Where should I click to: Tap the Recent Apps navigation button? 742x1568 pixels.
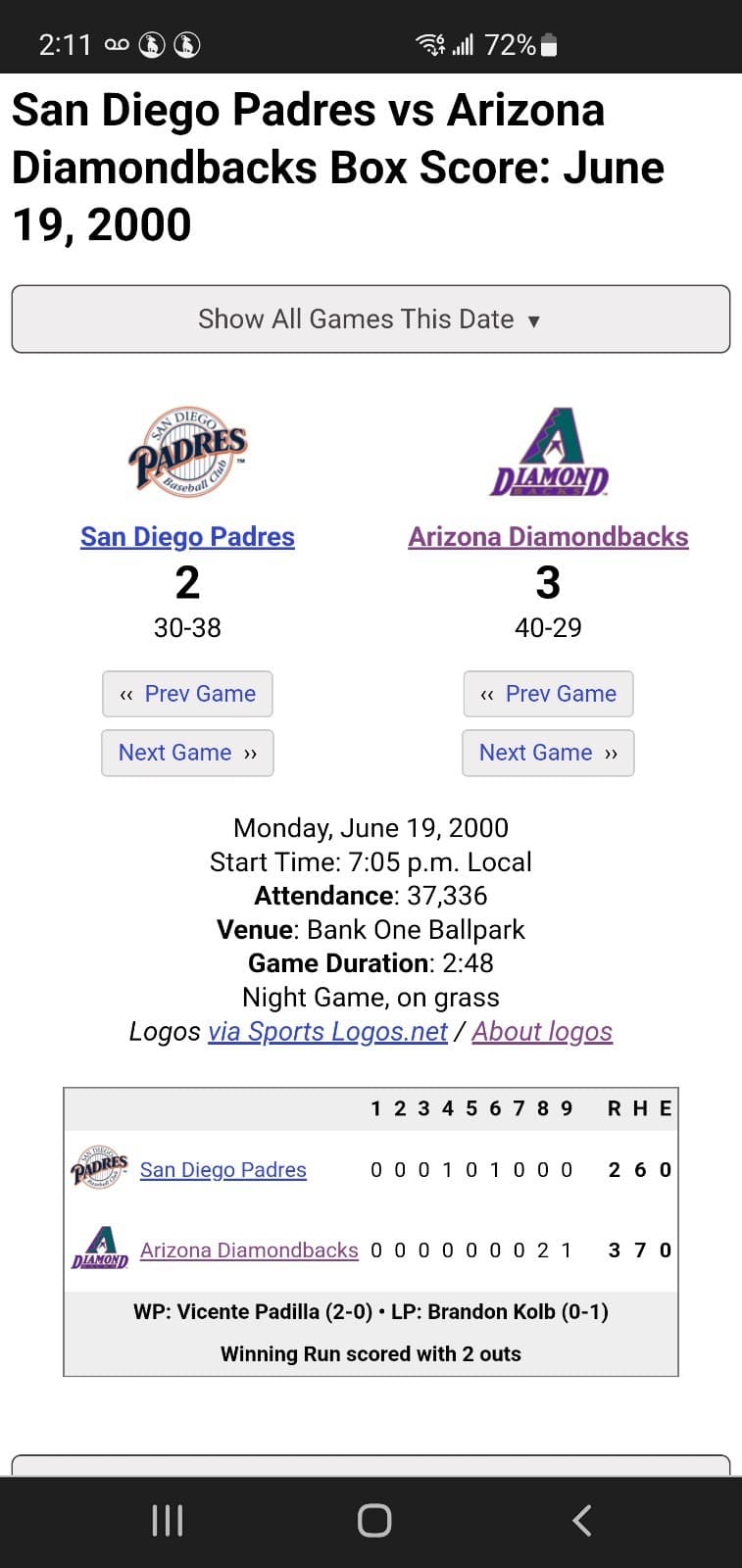167,1520
